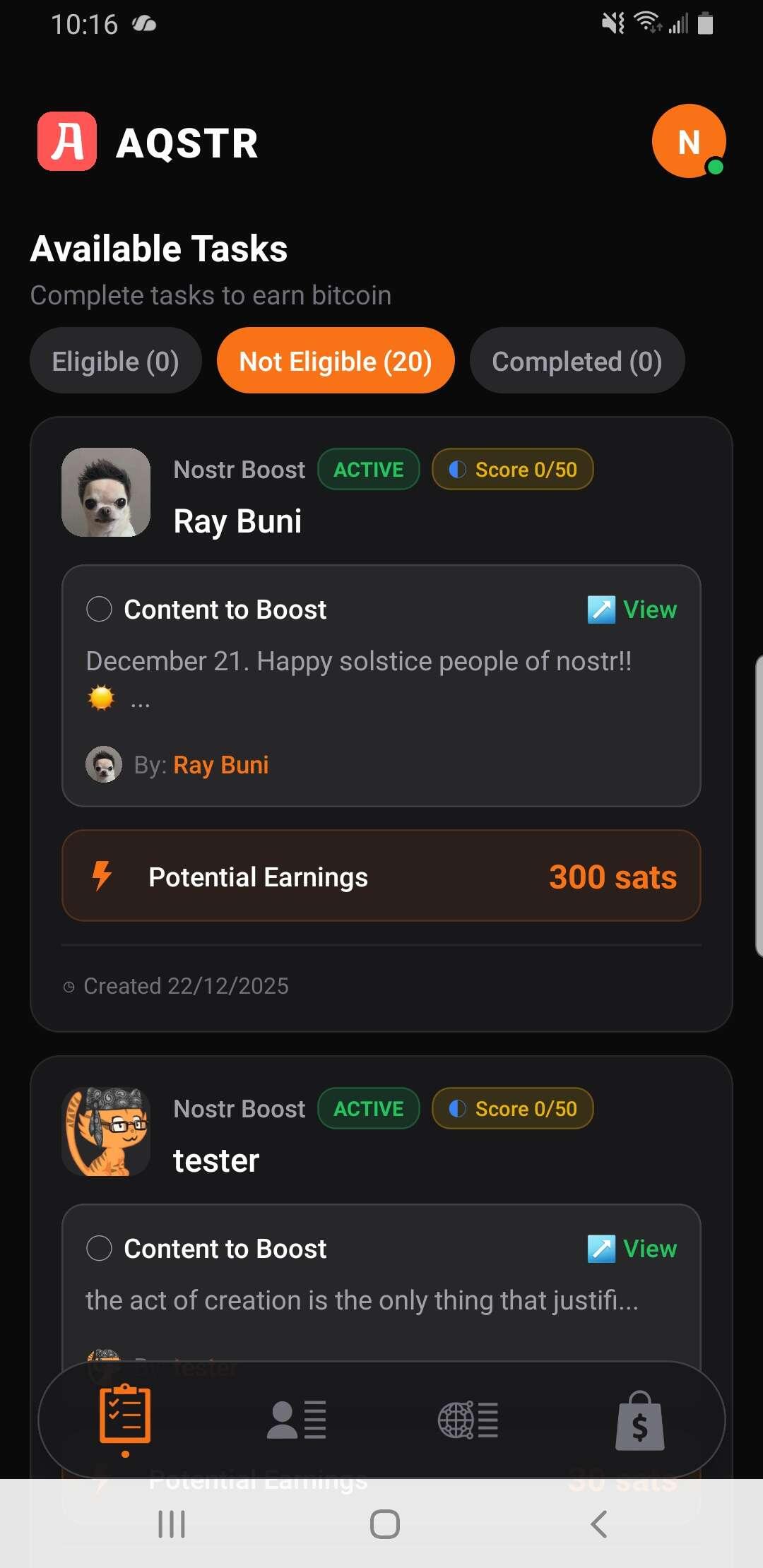The image size is (763, 1568).
Task: Tap the AQSTR app logo
Action: click(67, 141)
